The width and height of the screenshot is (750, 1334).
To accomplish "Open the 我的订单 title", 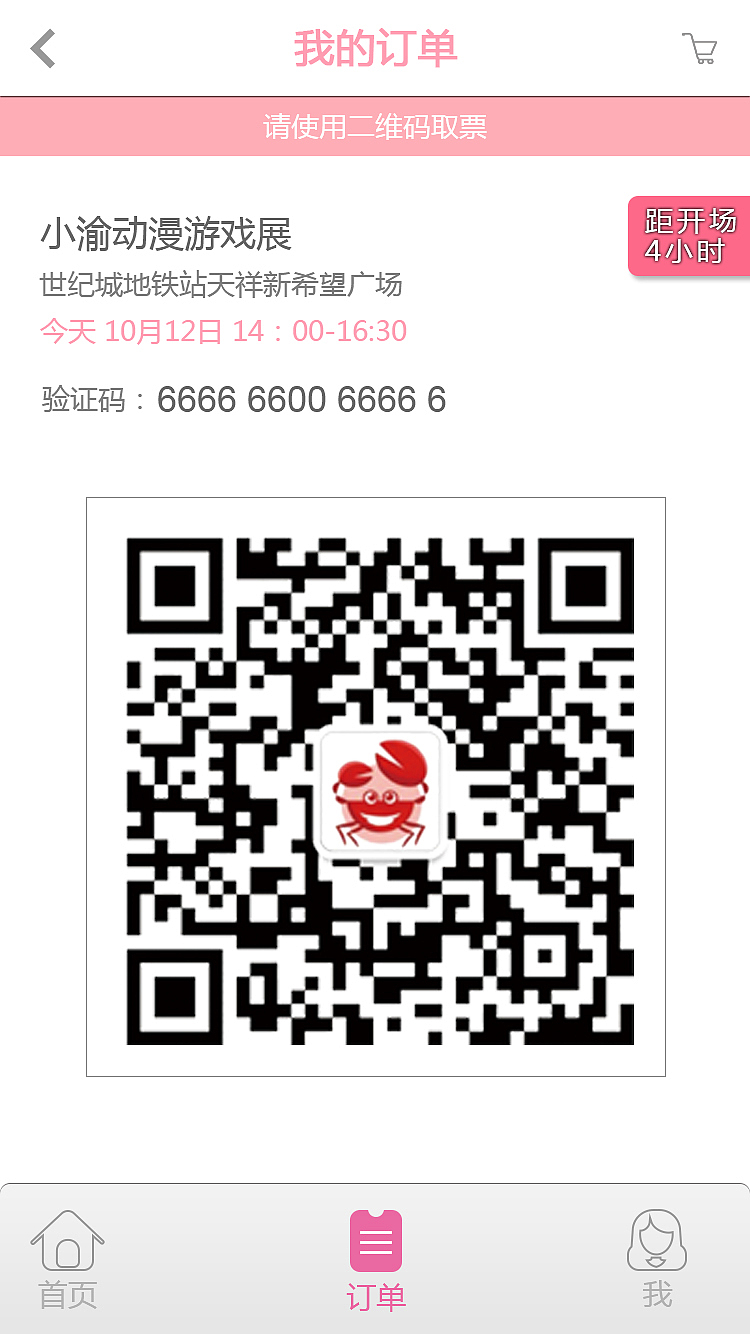I will [x=375, y=47].
